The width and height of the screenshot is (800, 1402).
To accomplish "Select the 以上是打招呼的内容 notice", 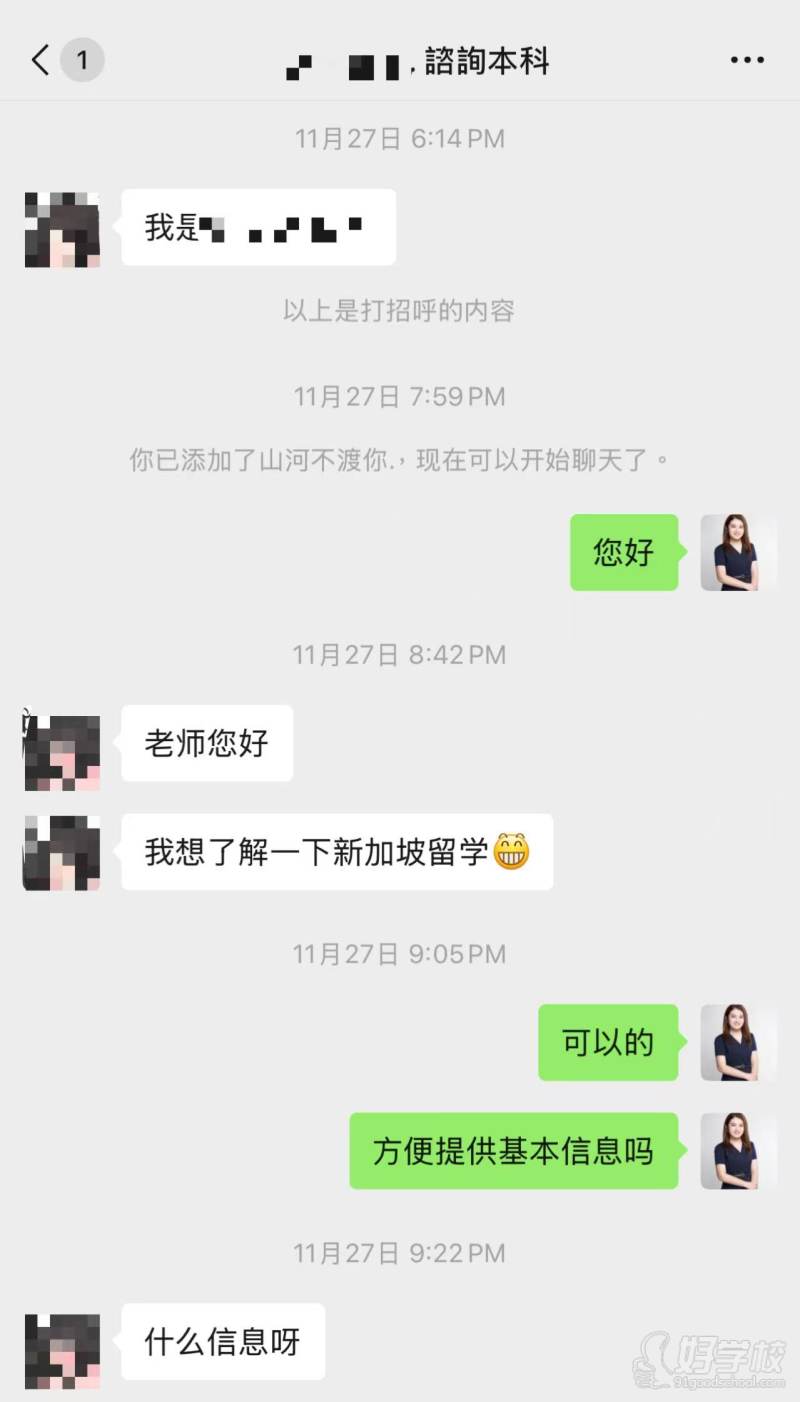I will click(x=400, y=311).
